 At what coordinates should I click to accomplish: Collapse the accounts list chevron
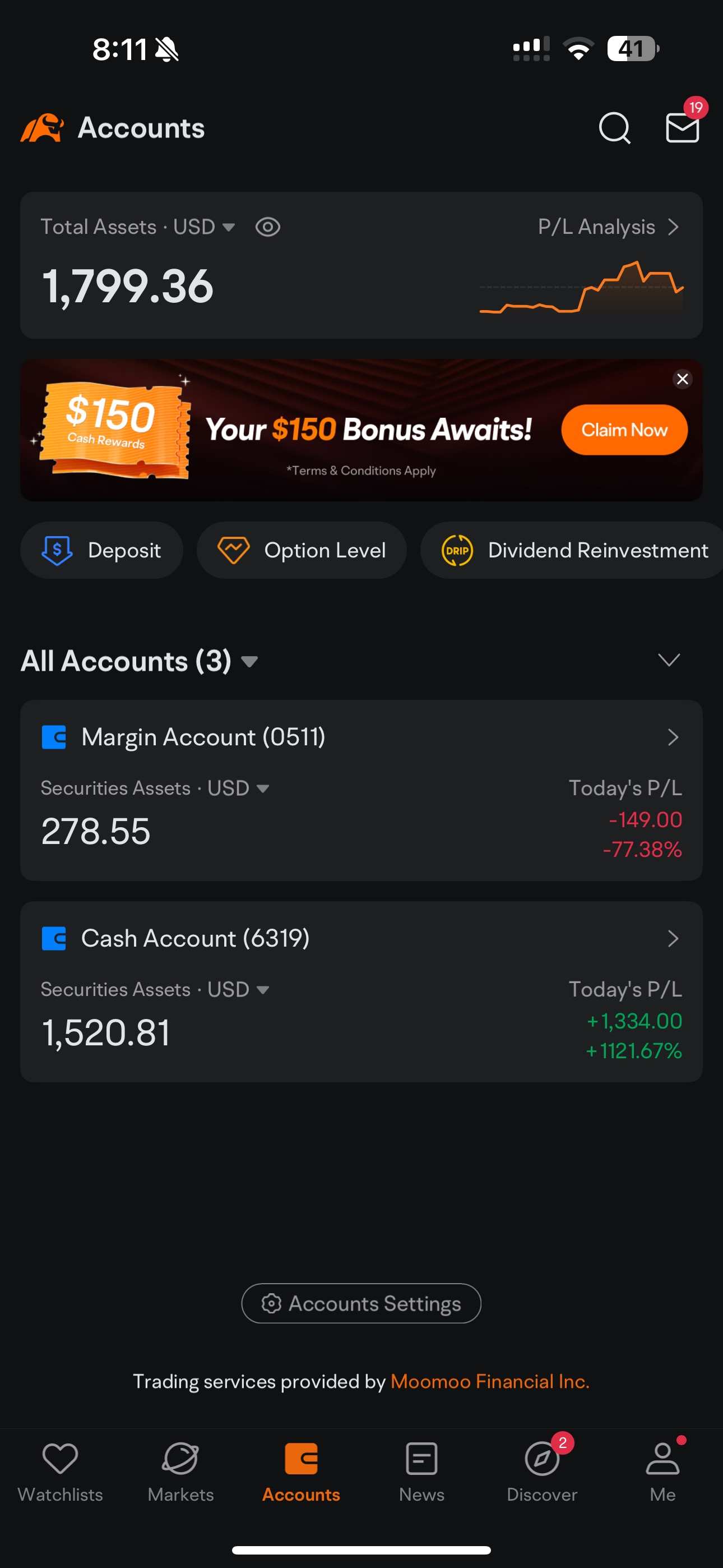(x=669, y=661)
